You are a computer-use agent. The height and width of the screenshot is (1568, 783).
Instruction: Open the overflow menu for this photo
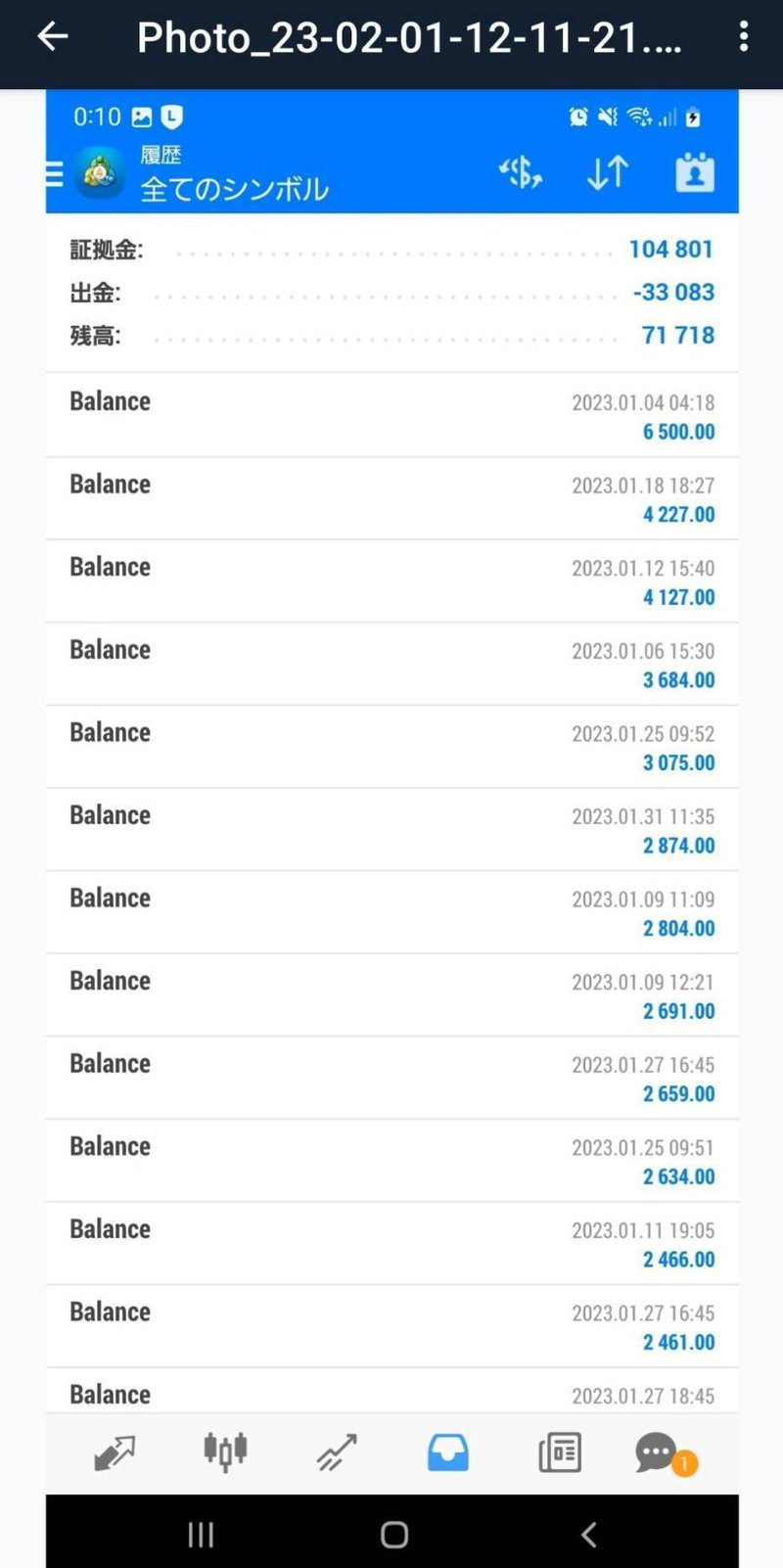[x=744, y=37]
